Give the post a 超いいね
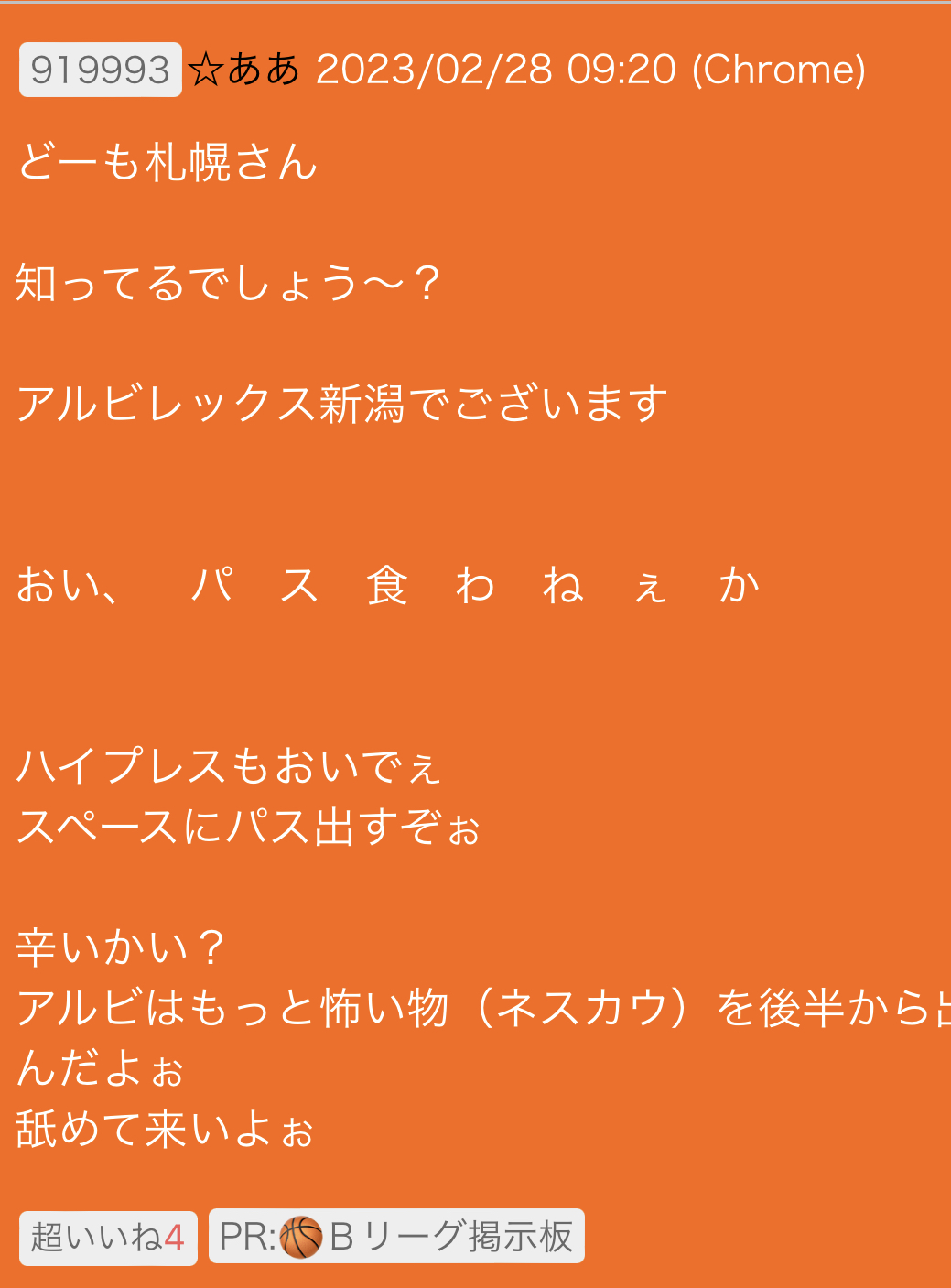 [x=108, y=1237]
